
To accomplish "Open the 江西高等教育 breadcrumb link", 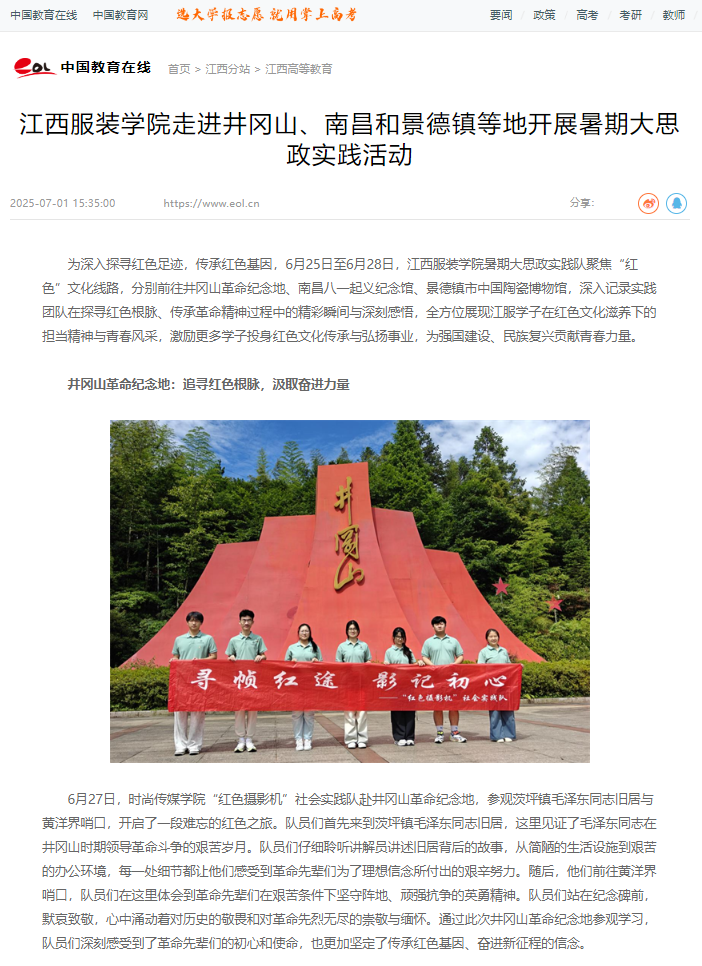I will (299, 69).
